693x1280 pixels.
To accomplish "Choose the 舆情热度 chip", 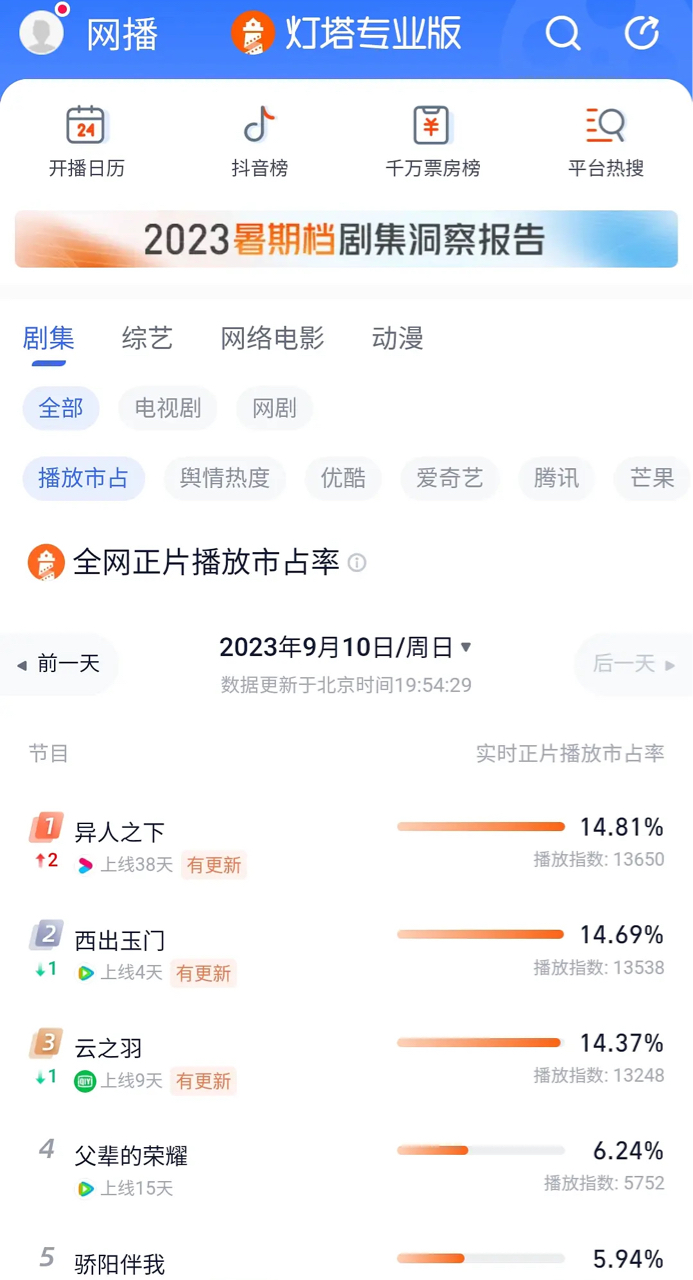I will [x=225, y=478].
